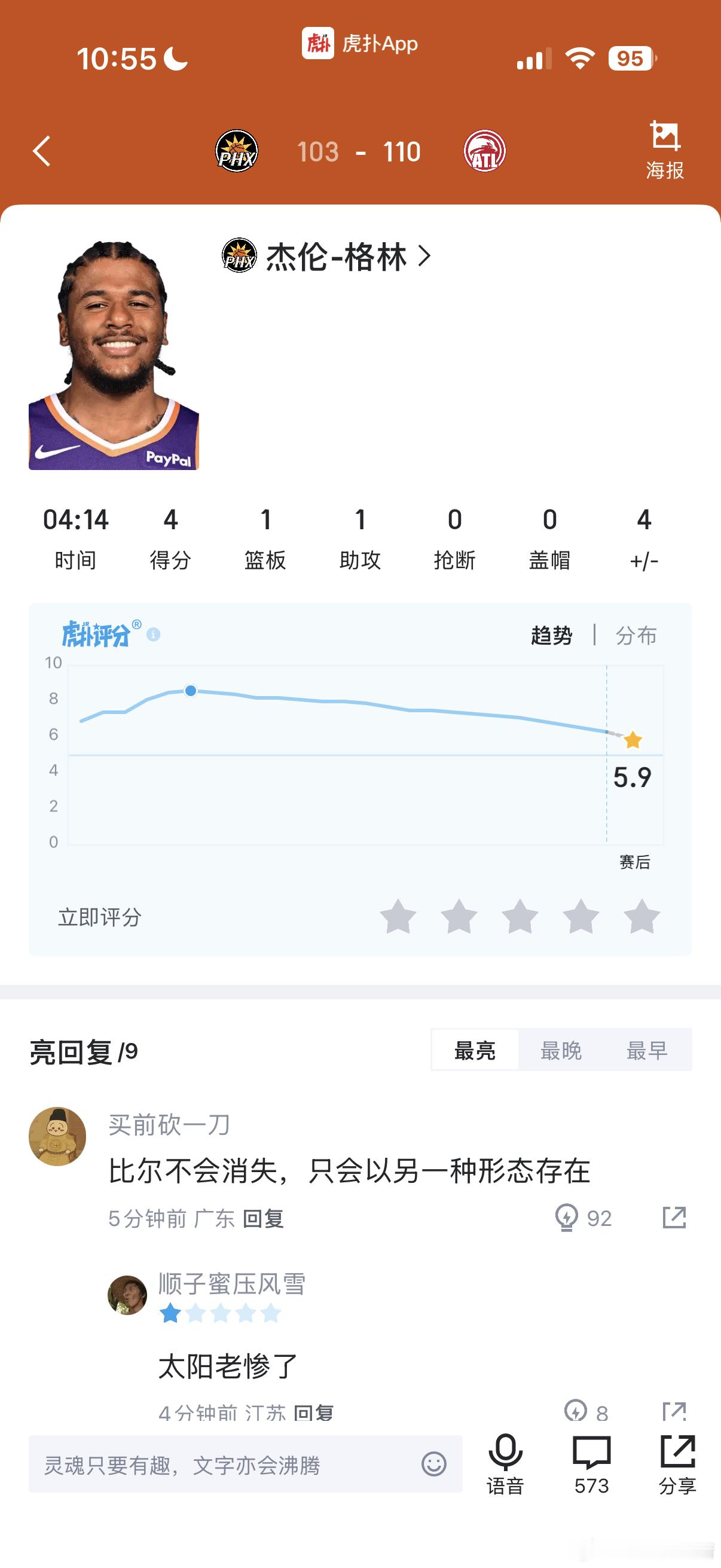
Task: Open comments via the 573 bubble icon
Action: [593, 1457]
